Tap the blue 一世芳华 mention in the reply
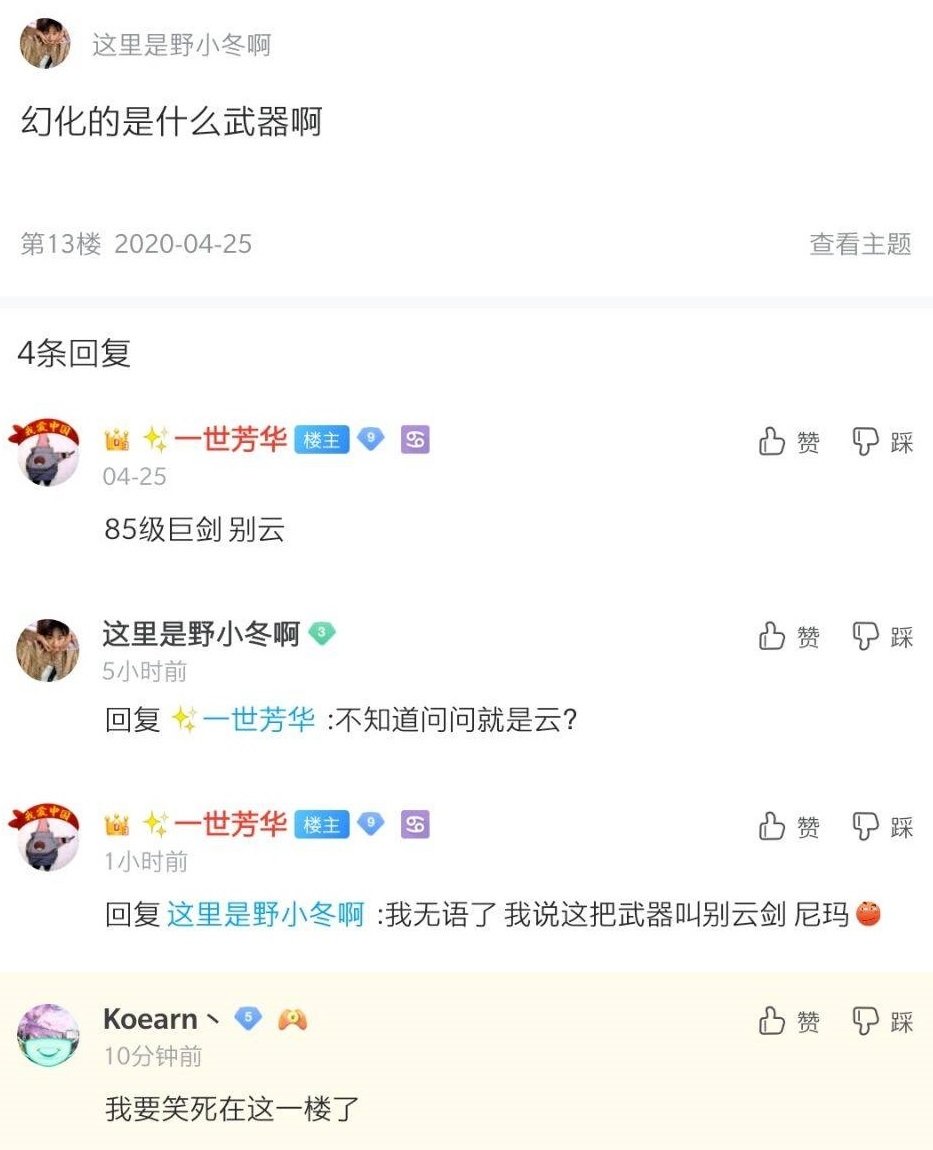 tap(258, 720)
